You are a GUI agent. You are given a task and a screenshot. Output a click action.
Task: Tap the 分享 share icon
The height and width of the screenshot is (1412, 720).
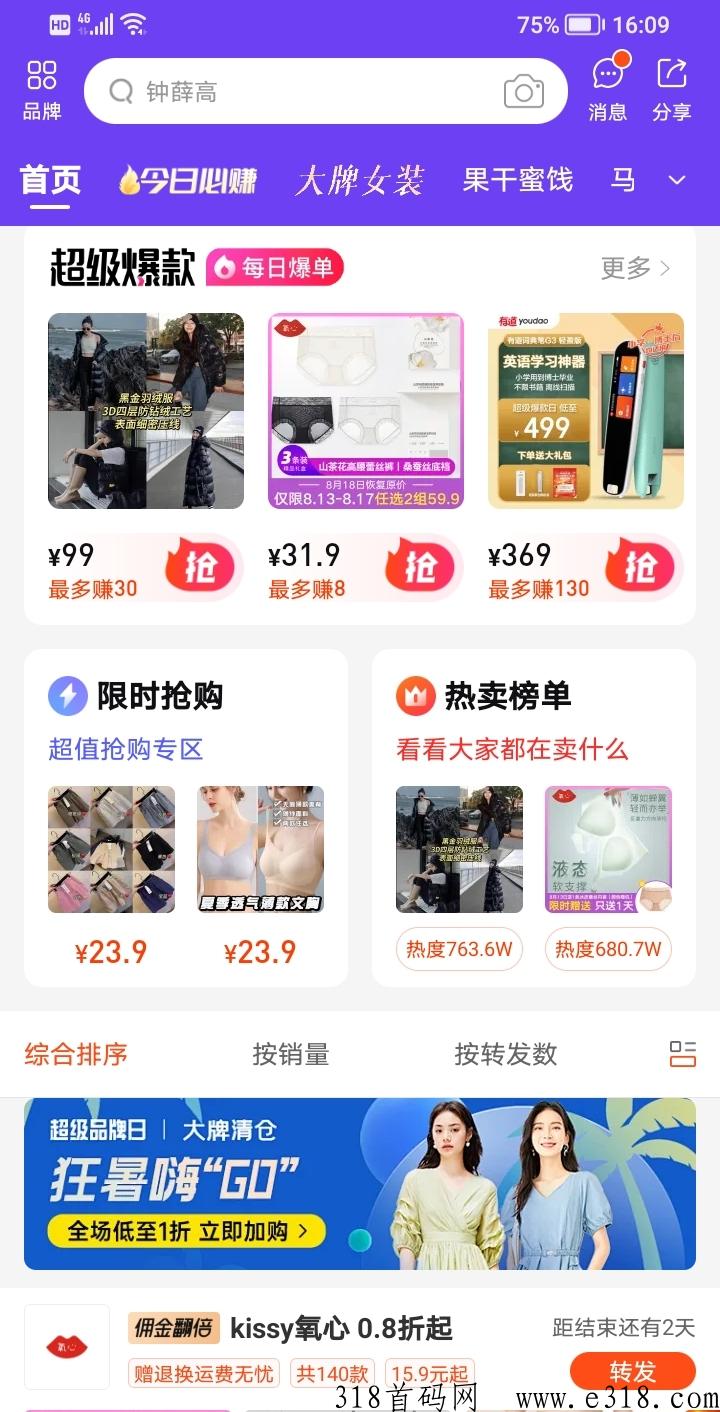tap(672, 90)
